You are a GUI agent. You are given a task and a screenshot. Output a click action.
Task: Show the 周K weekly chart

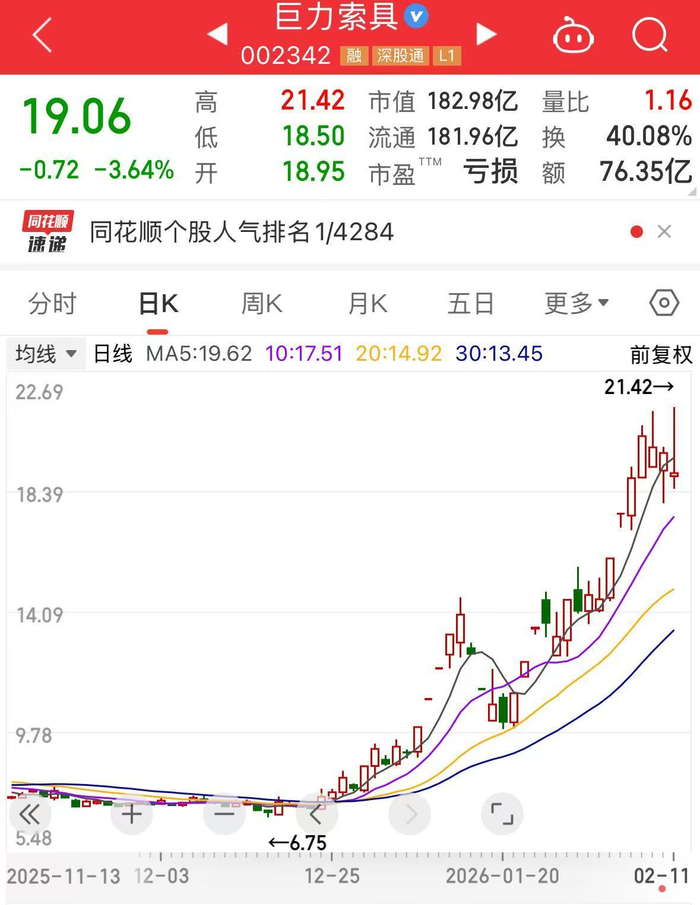(262, 304)
